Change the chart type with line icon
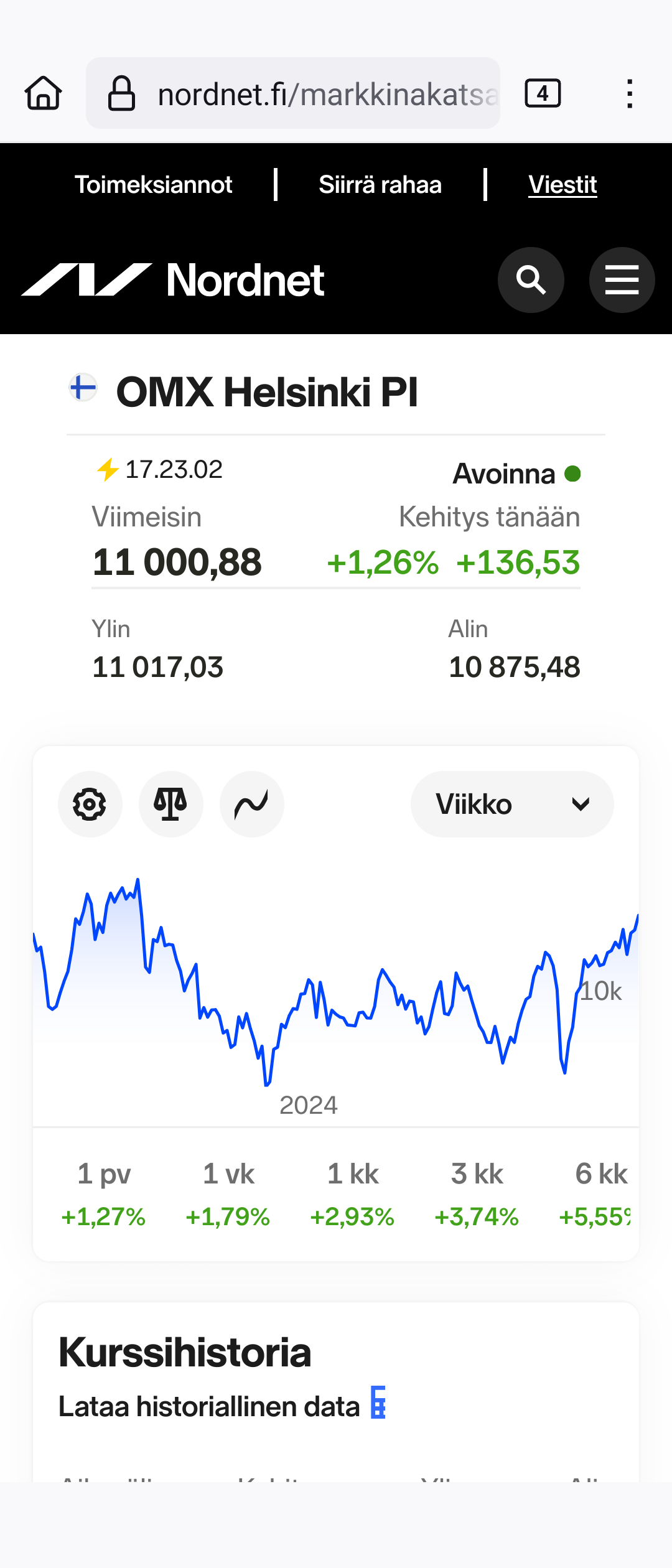Screen dimensions: 672x1568 251,804
